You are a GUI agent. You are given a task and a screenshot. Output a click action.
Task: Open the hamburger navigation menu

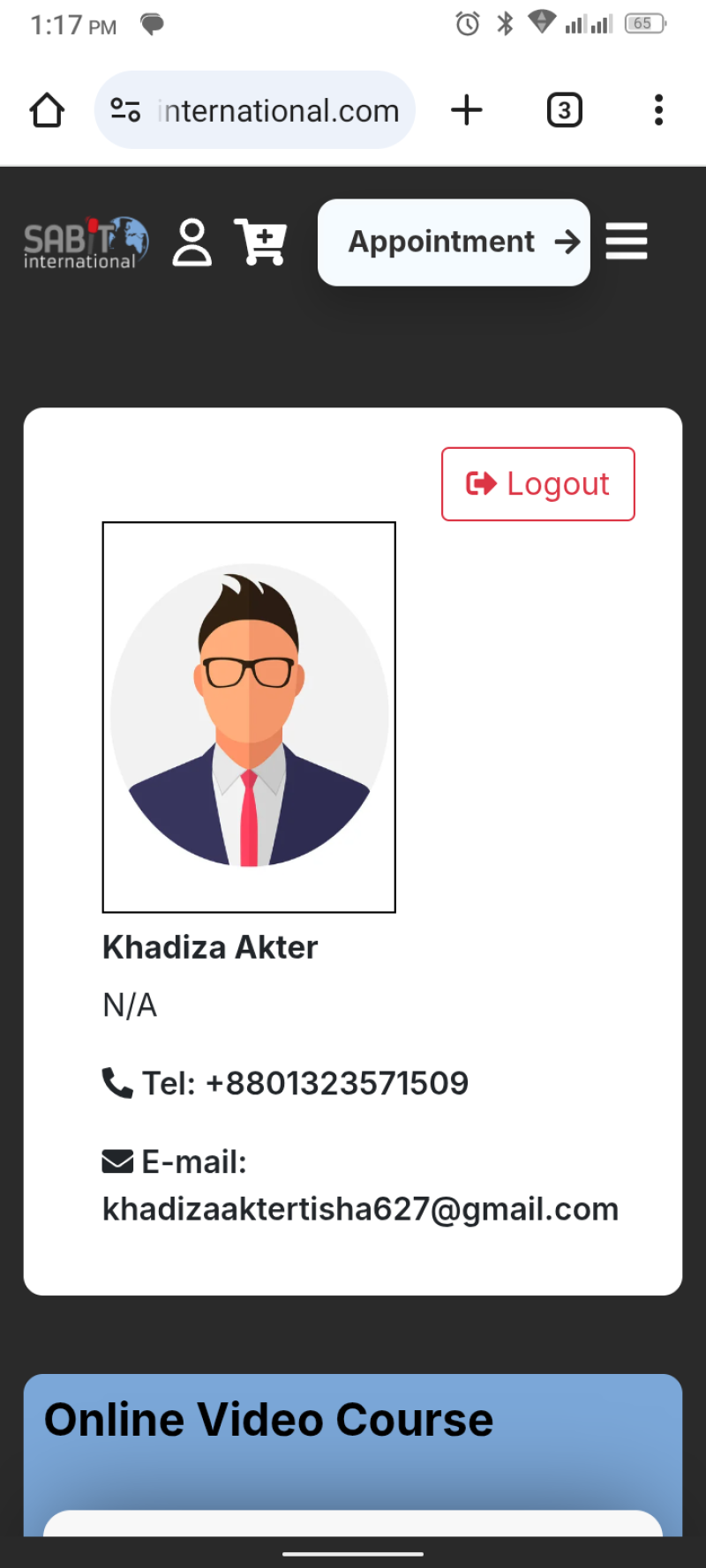pos(627,242)
